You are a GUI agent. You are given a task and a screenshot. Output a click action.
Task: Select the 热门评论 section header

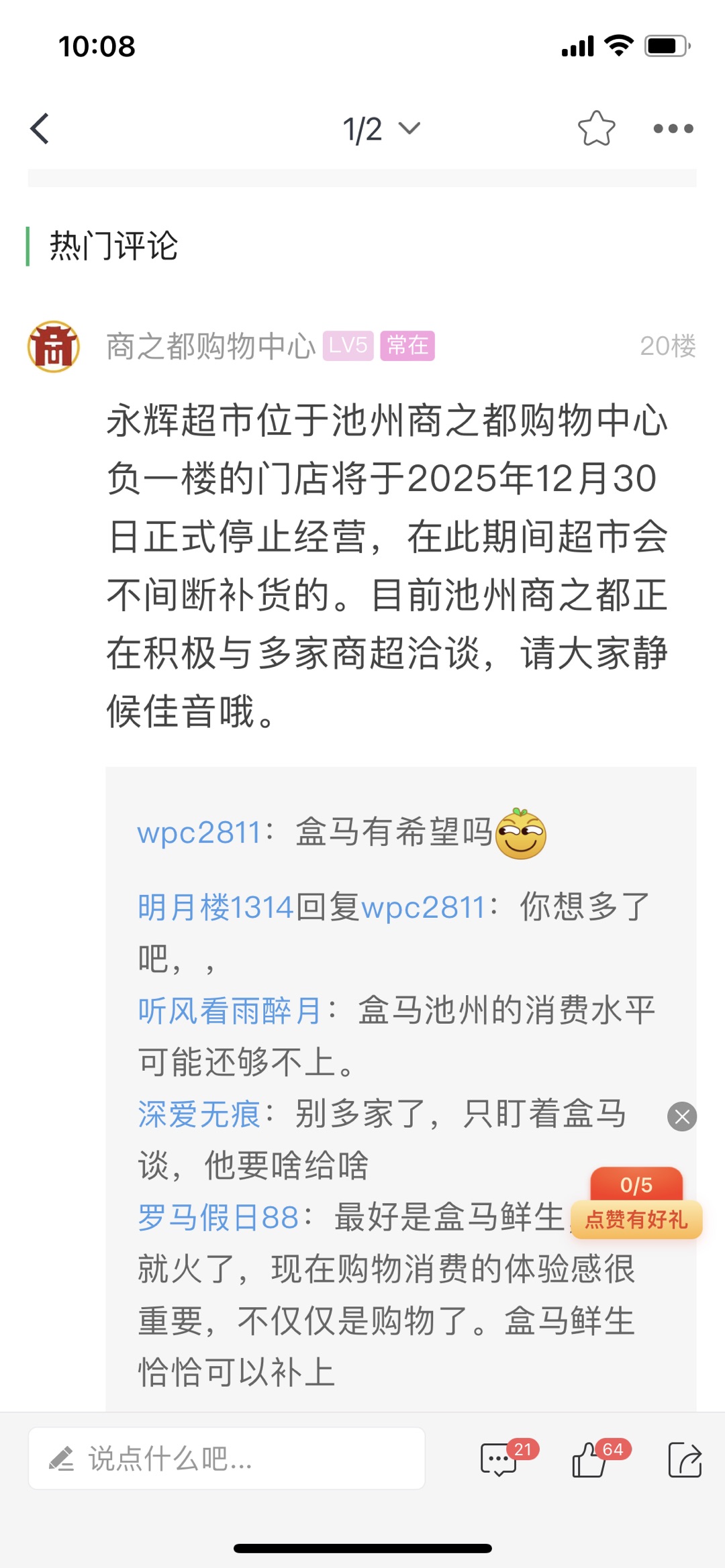click(x=114, y=246)
